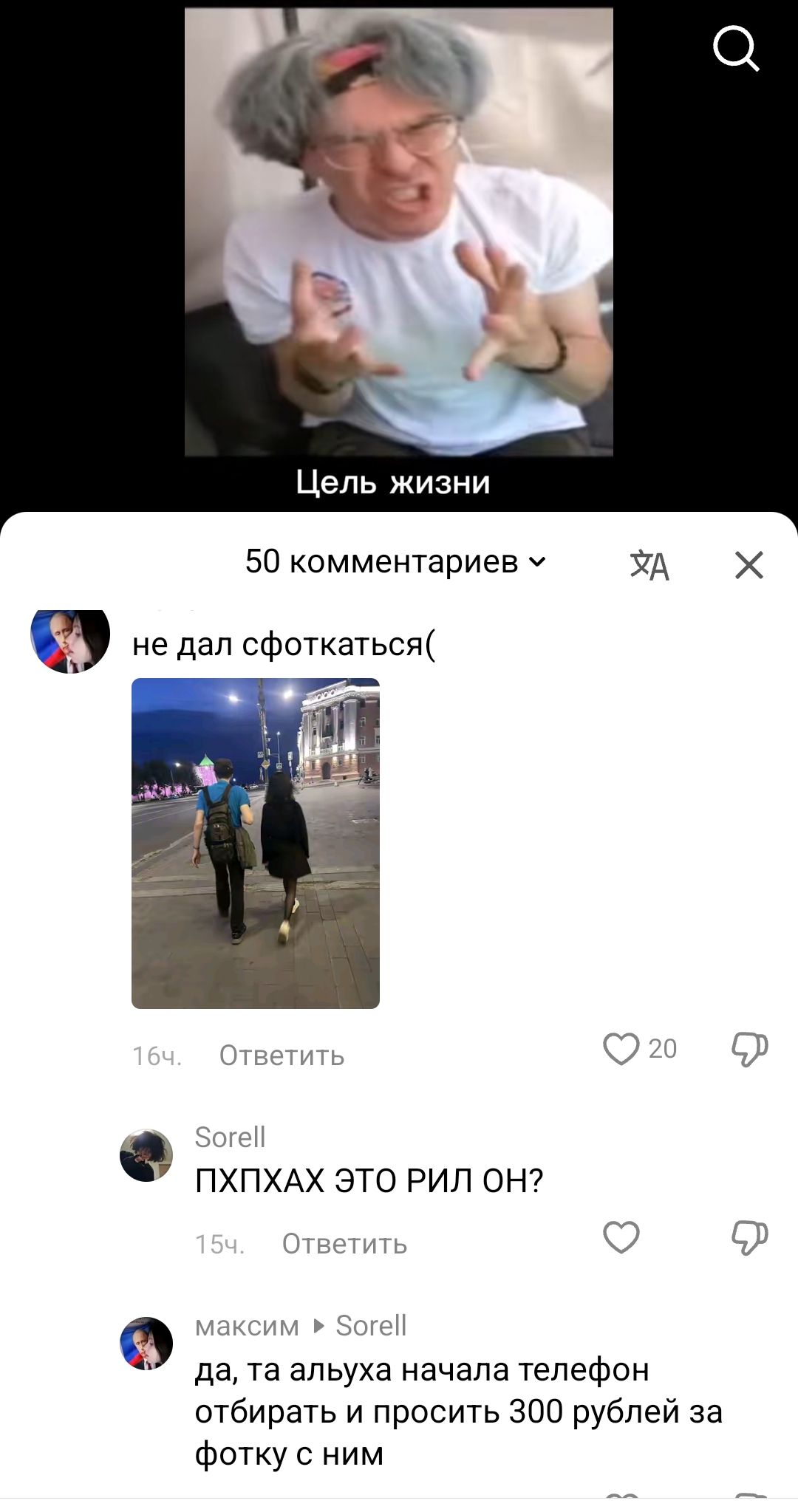Close the comments panel
798x1512 pixels.
tap(748, 566)
